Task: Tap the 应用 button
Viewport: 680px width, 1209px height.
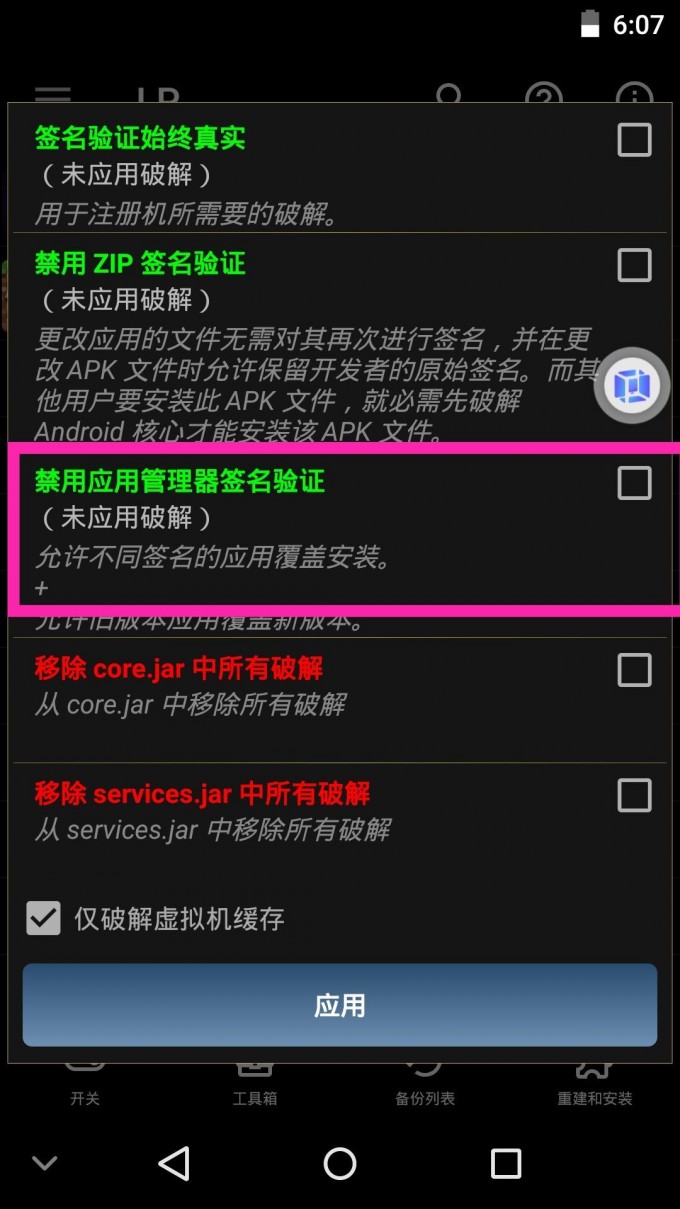Action: [x=340, y=1005]
